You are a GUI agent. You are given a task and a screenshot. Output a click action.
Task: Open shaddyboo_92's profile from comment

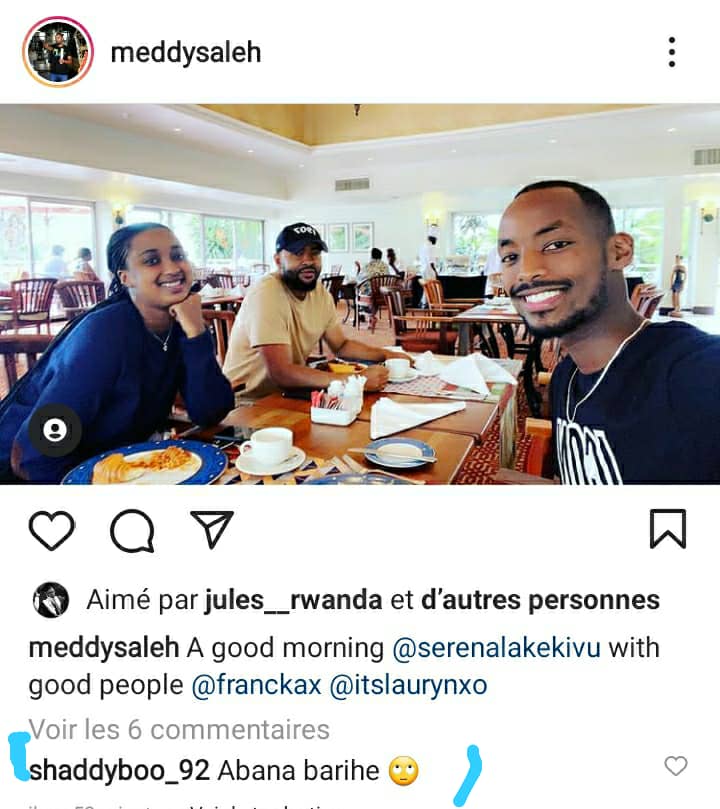tap(119, 770)
